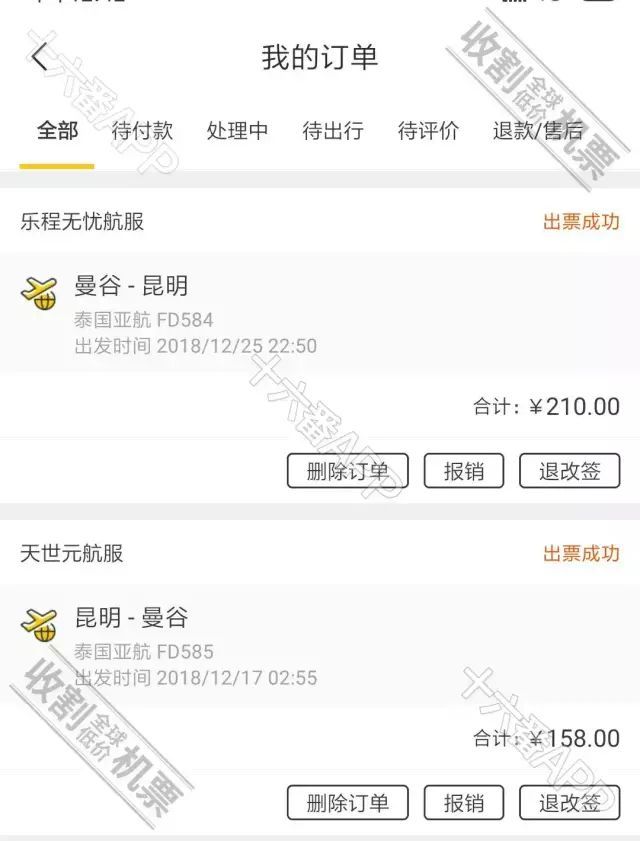This screenshot has height=841, width=640.
Task: Tap 报销 on the ¥158.00 order
Action: pyautogui.click(x=464, y=803)
